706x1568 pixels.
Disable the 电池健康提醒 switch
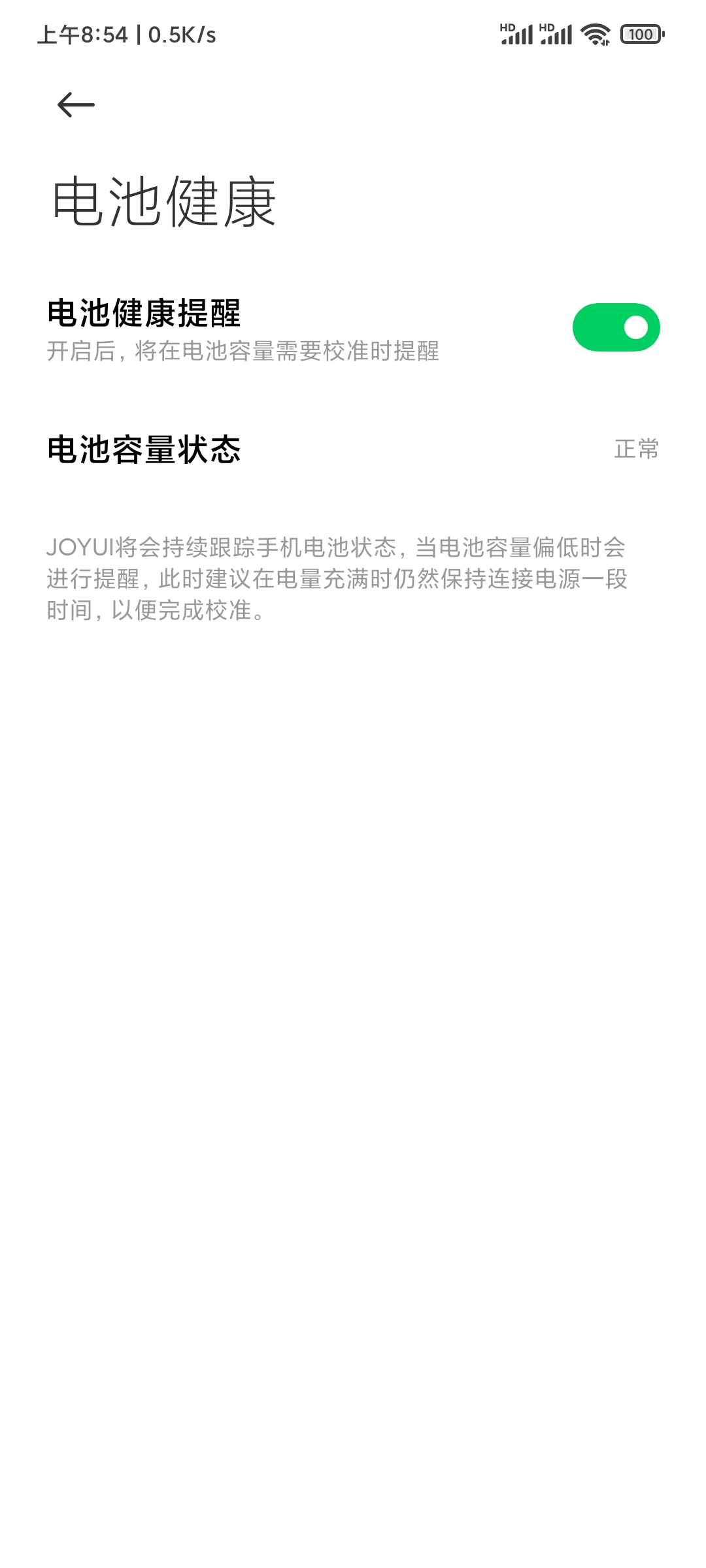(x=616, y=327)
